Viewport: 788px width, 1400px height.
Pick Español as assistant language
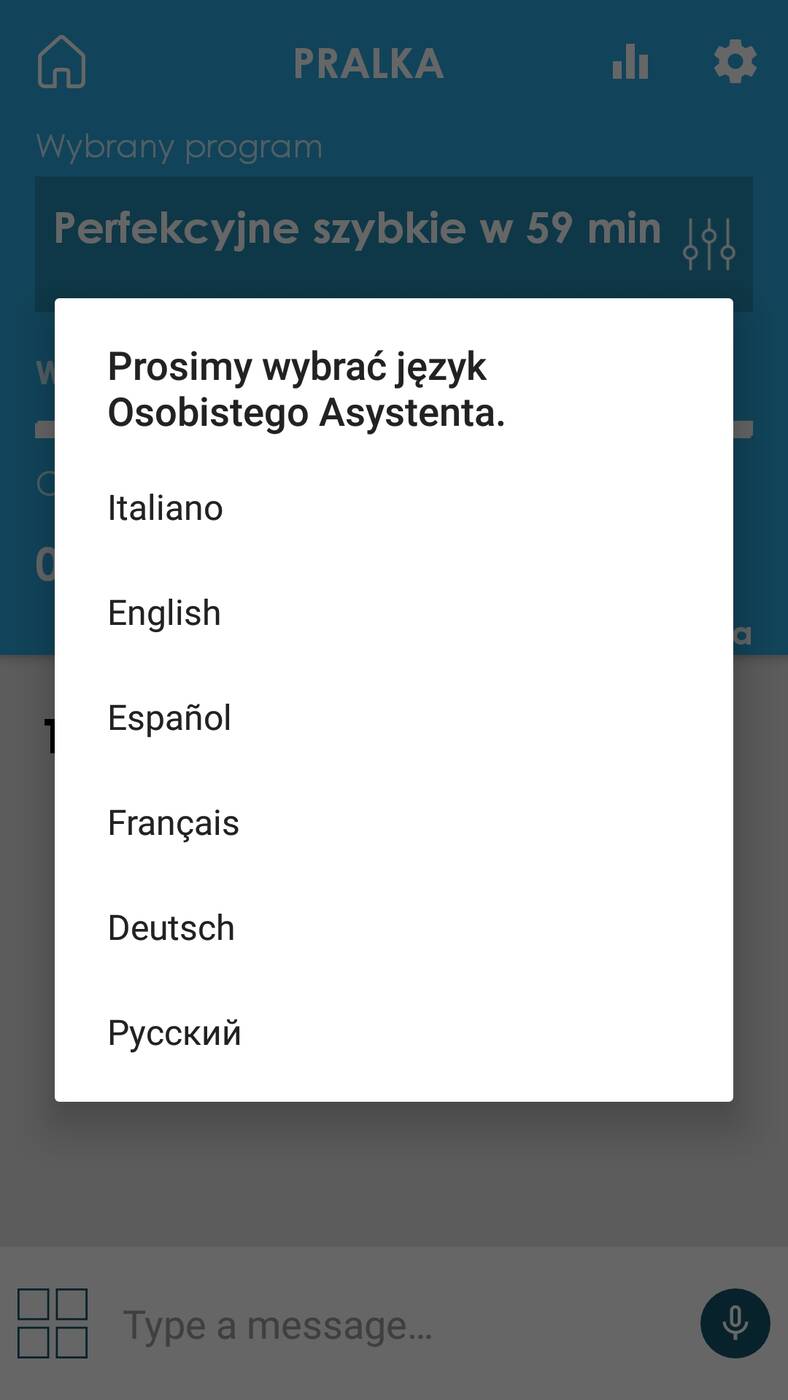(x=170, y=718)
